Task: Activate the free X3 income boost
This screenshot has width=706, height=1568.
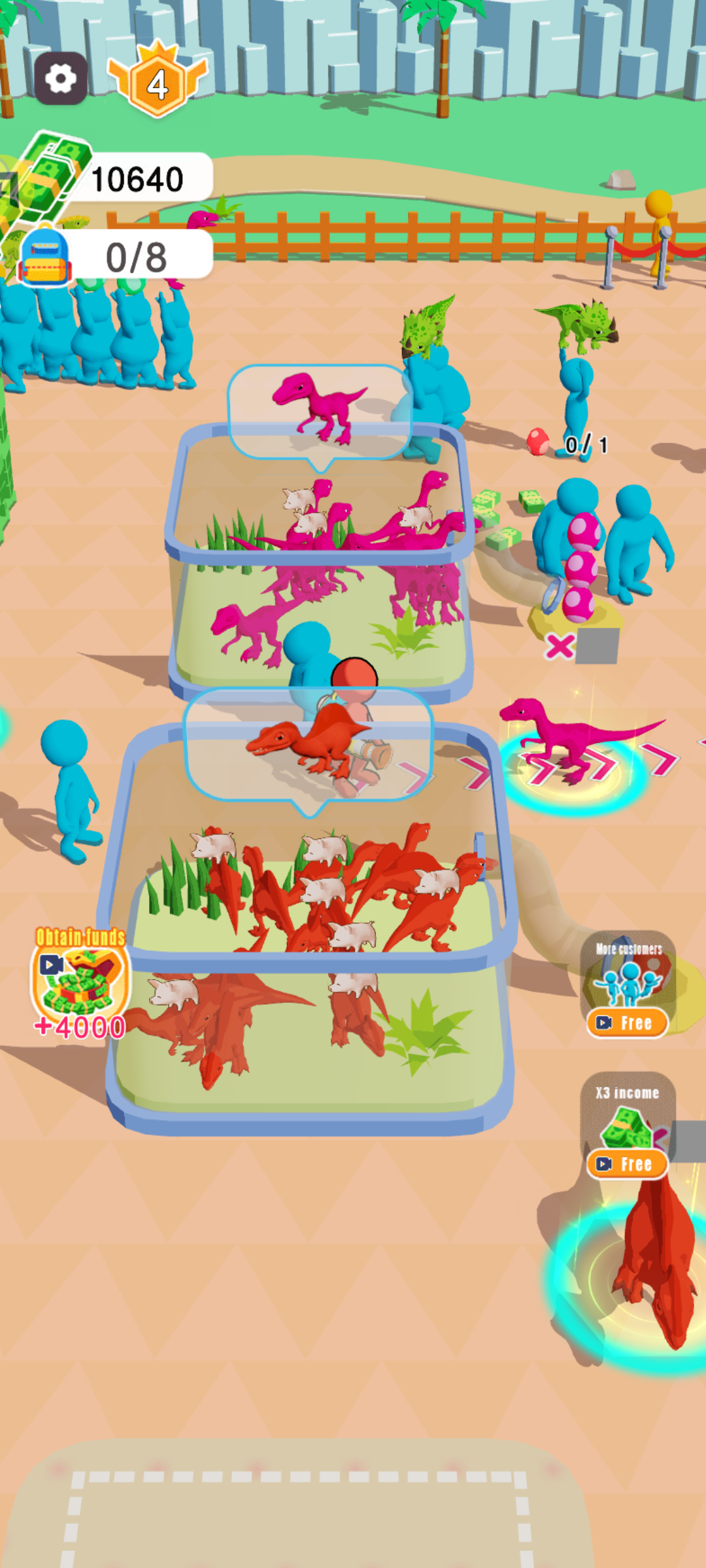Action: click(x=627, y=1164)
